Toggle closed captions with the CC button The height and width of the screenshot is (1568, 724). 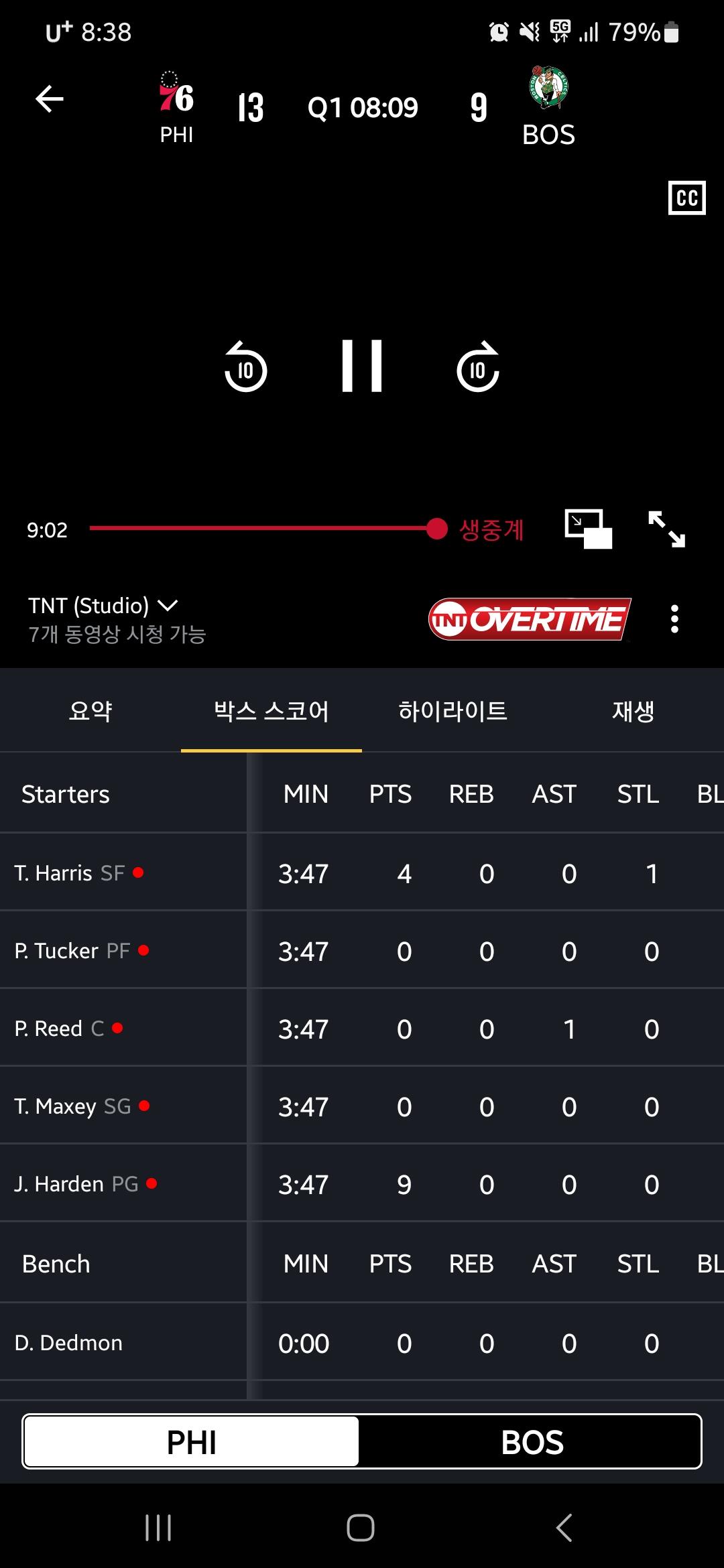pos(686,198)
